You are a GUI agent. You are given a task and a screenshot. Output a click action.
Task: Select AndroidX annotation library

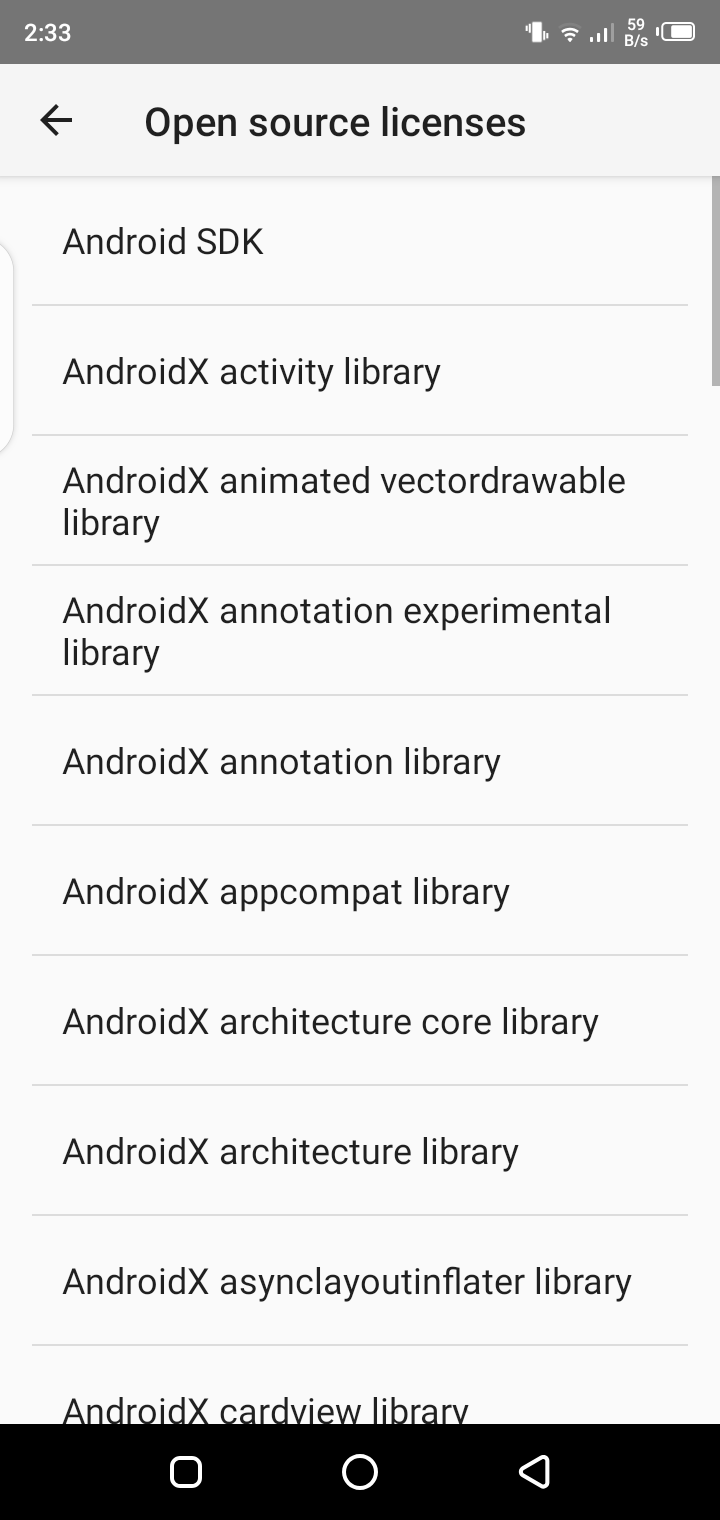360,762
